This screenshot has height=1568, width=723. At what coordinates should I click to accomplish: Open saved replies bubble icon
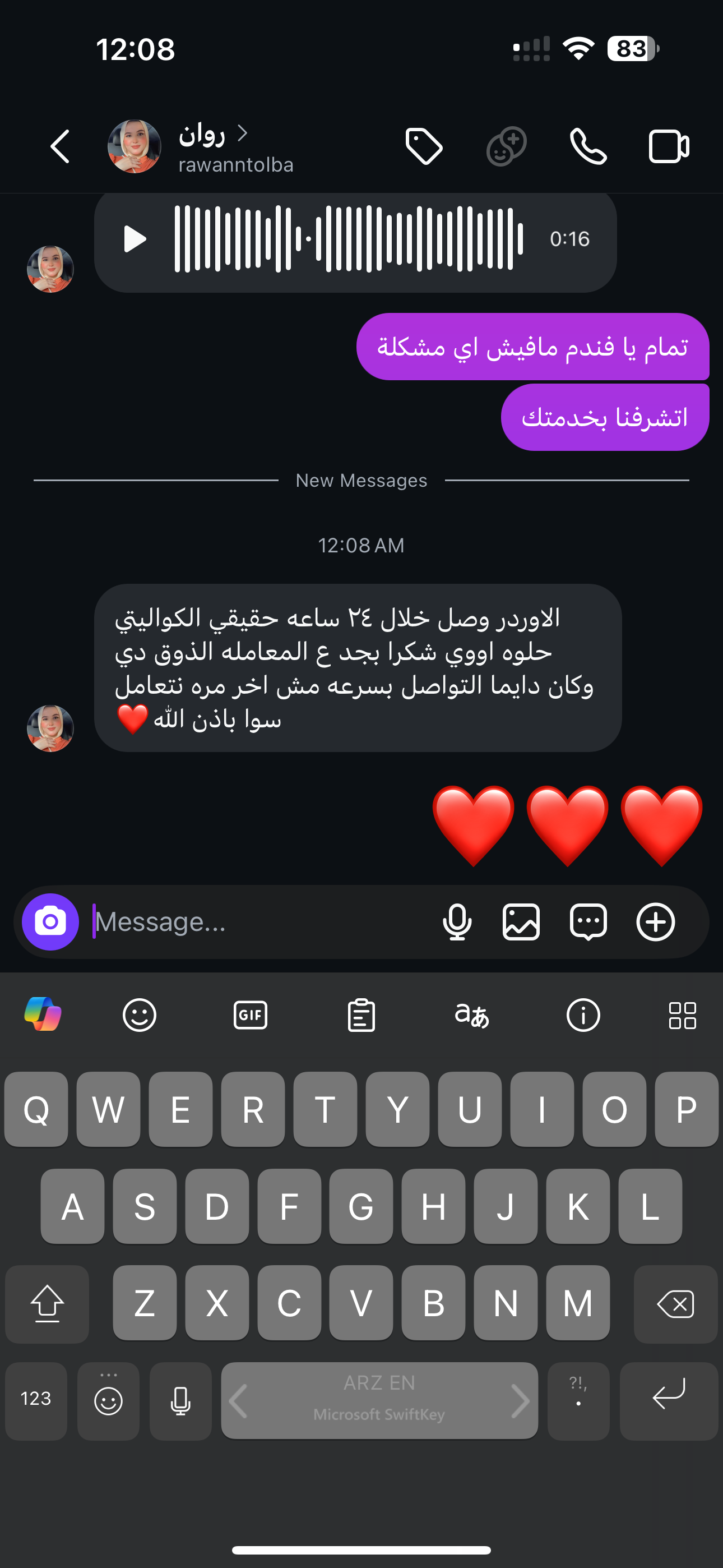(588, 921)
